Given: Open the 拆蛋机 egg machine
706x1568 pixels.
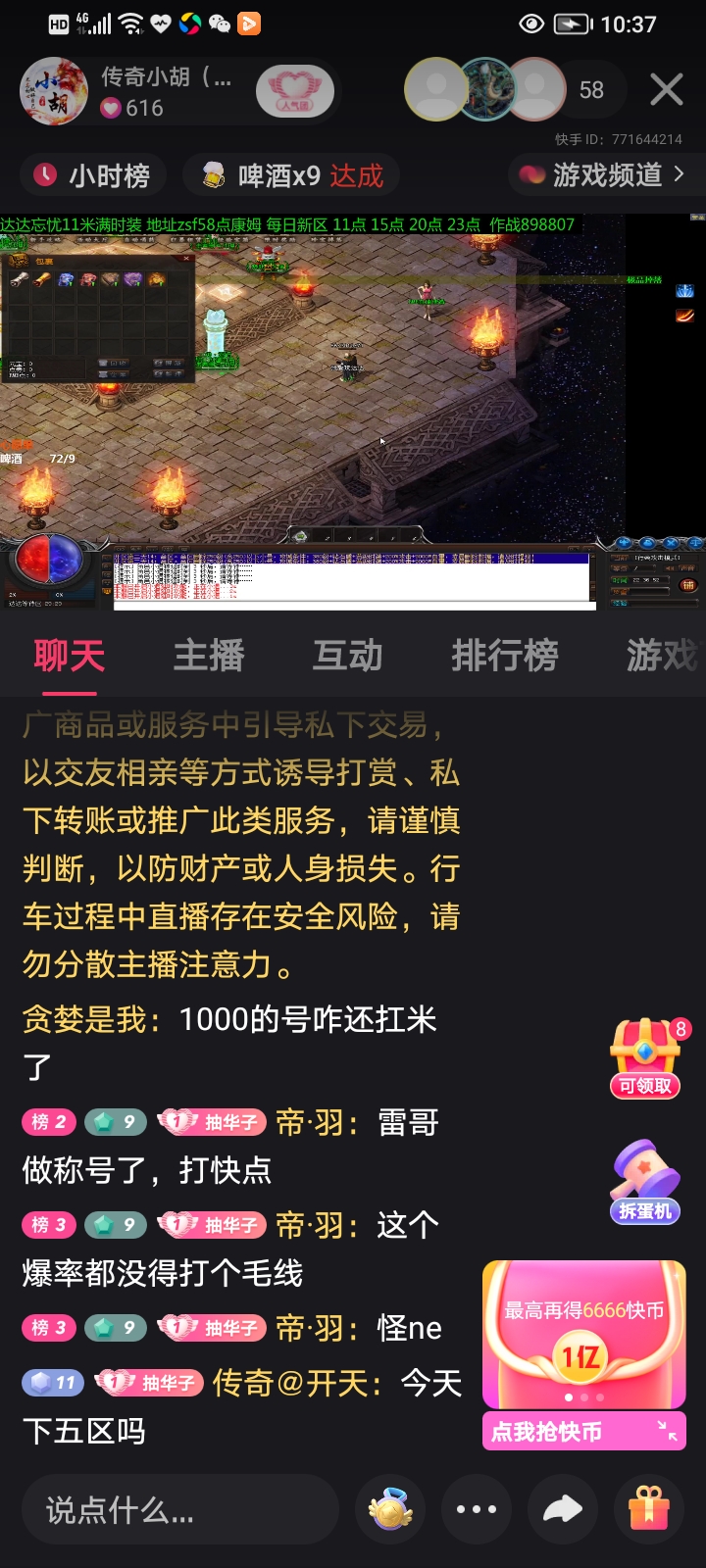Looking at the screenshot, I should [x=645, y=1183].
